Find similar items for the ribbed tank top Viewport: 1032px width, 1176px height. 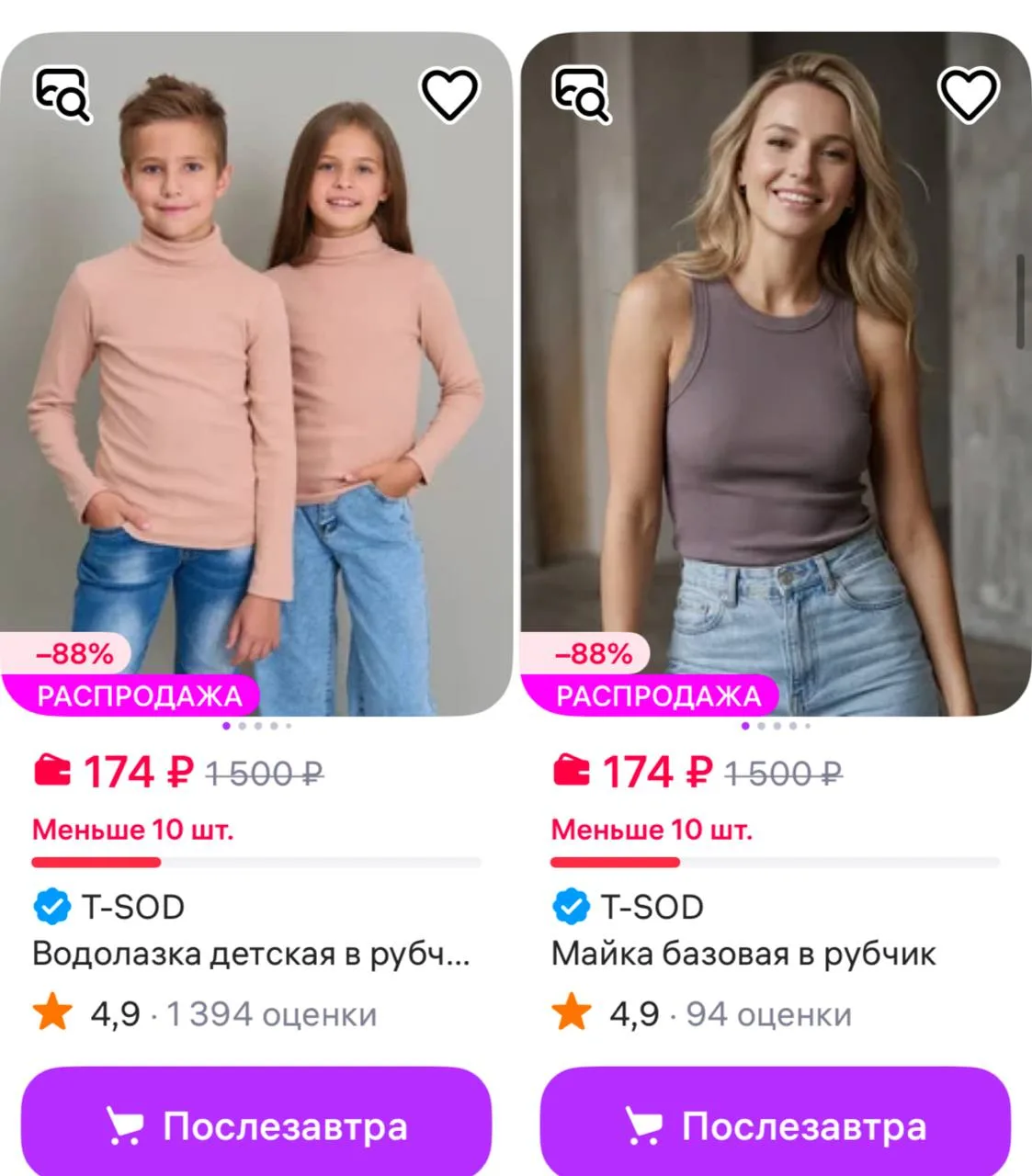tap(581, 94)
